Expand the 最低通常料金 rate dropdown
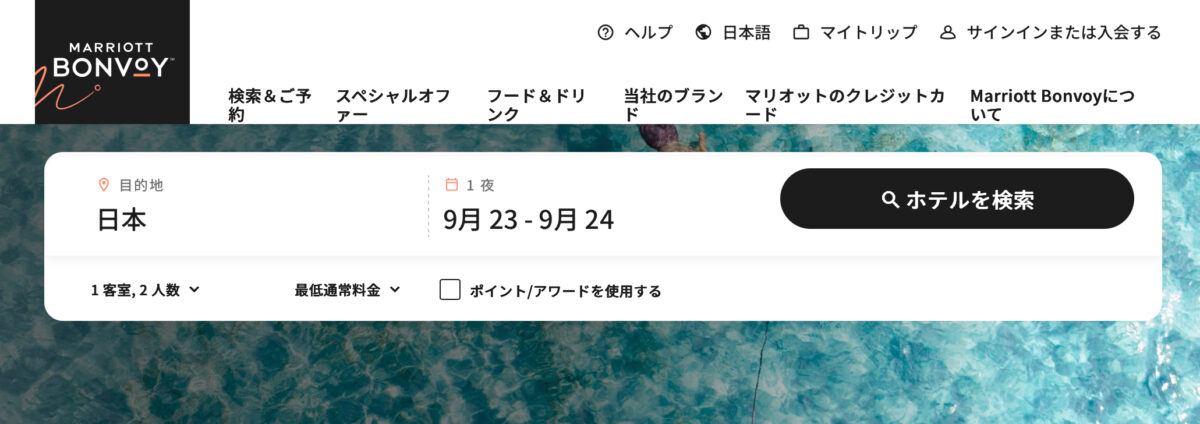 coord(347,290)
